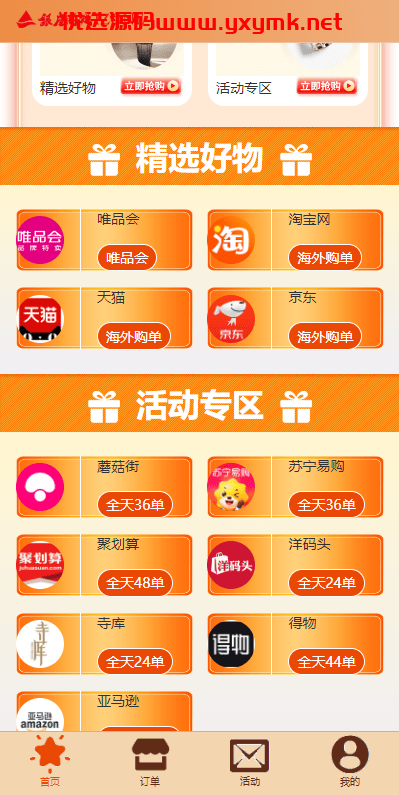Choose the 苏宁易购 card
This screenshot has width=399, height=795.
(295, 487)
